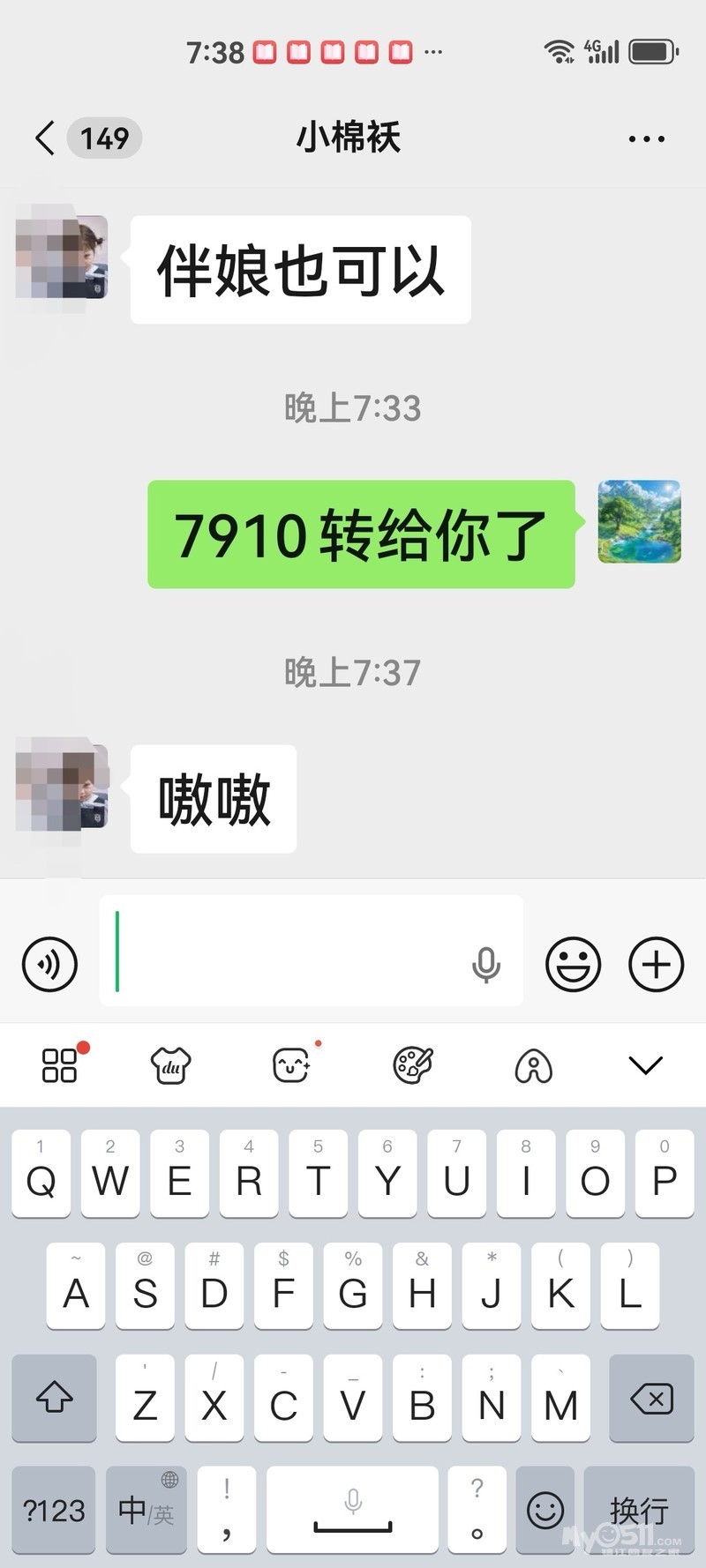Image resolution: width=706 pixels, height=1568 pixels.
Task: Collapse the keyboard with the down chevron
Action: click(x=645, y=1065)
